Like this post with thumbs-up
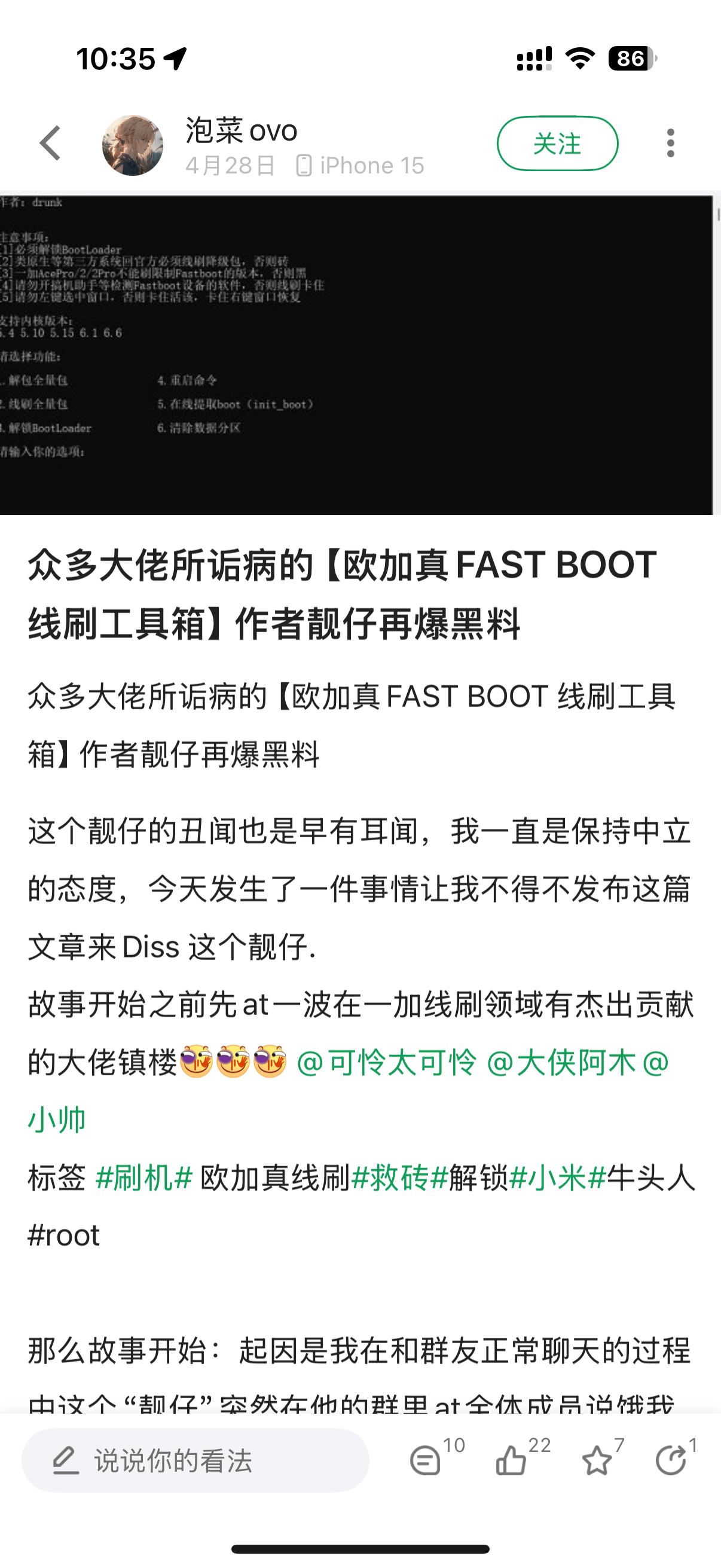The height and width of the screenshot is (1568, 721). pos(512,1460)
